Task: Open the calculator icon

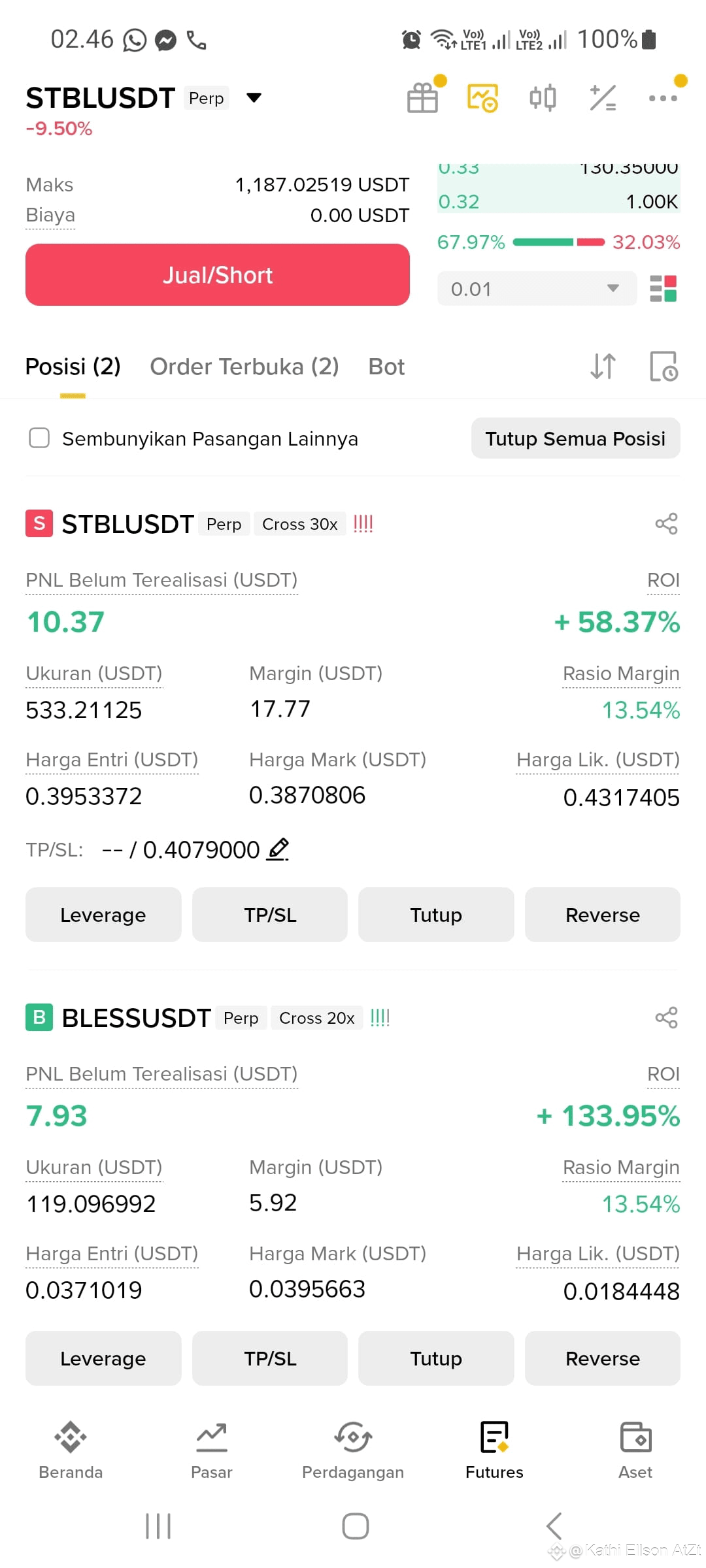Action: [603, 98]
